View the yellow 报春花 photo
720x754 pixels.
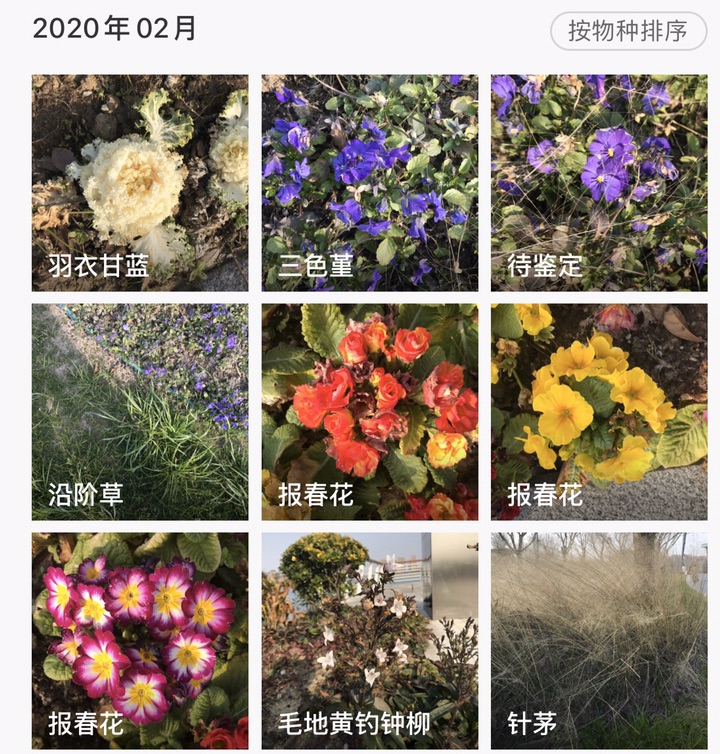click(x=598, y=412)
